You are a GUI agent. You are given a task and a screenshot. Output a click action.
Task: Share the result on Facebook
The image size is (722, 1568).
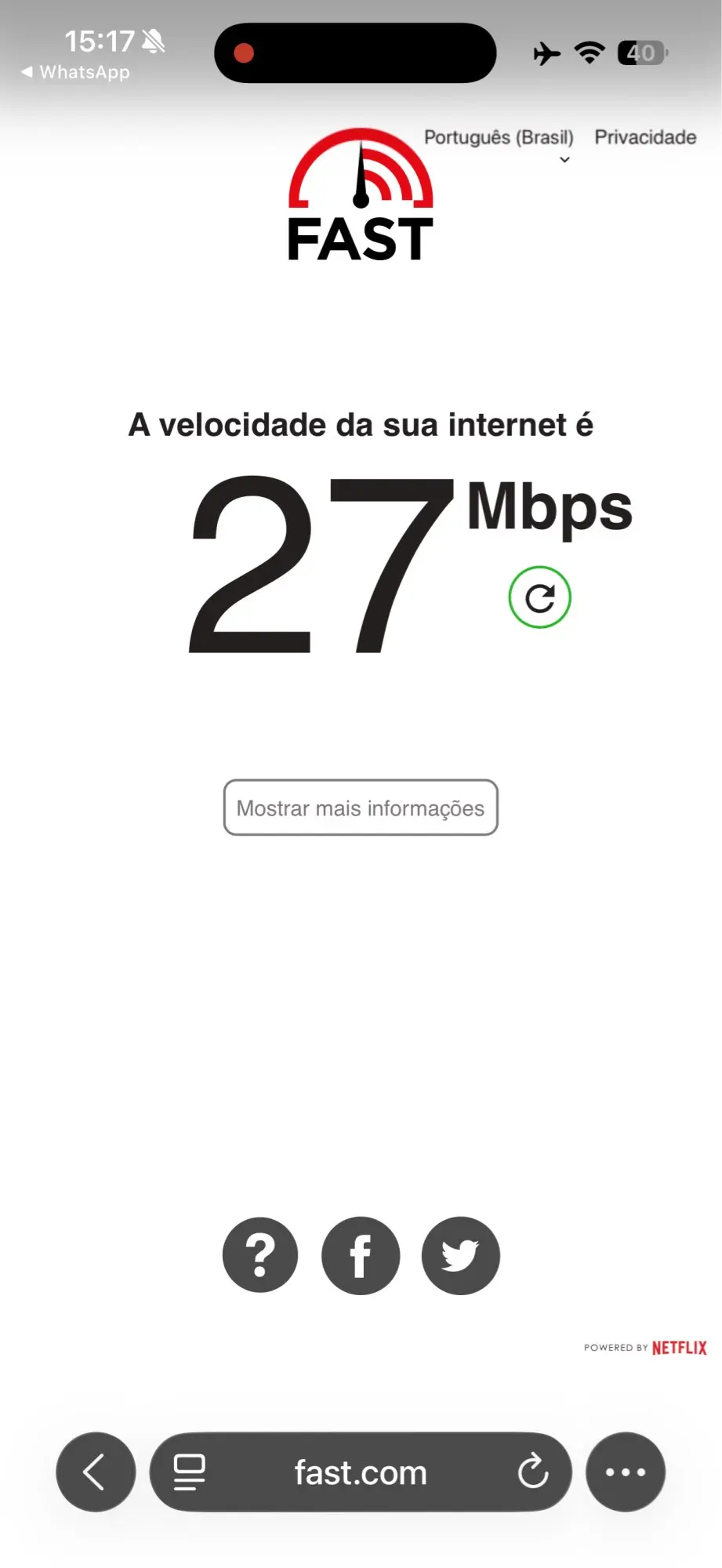tap(361, 1255)
